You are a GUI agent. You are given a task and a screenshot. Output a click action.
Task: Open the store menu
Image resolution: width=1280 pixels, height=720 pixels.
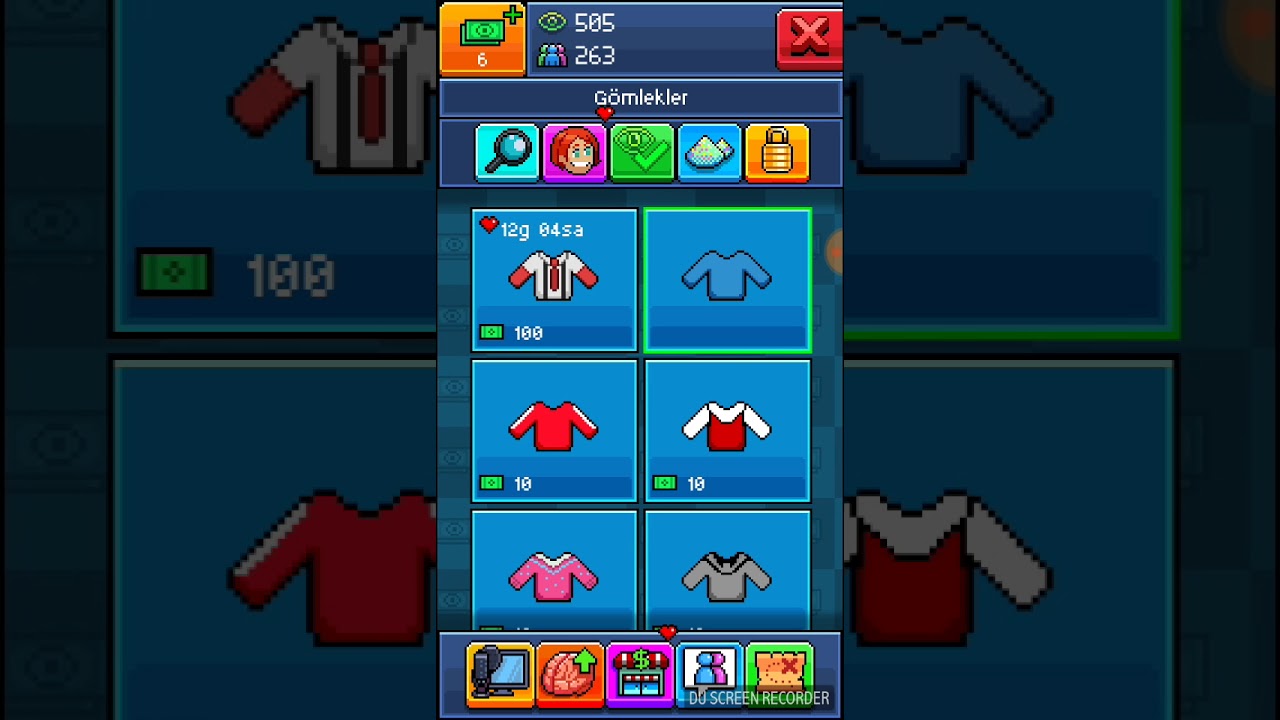pos(640,673)
